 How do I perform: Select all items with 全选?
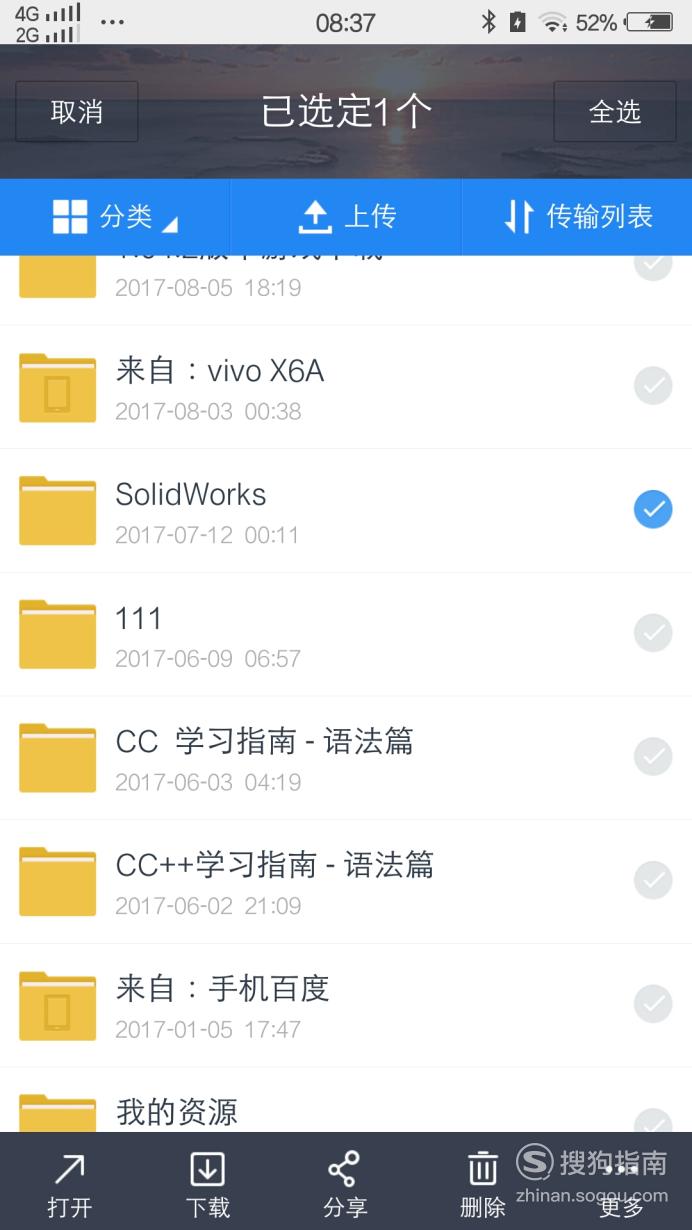pos(615,112)
